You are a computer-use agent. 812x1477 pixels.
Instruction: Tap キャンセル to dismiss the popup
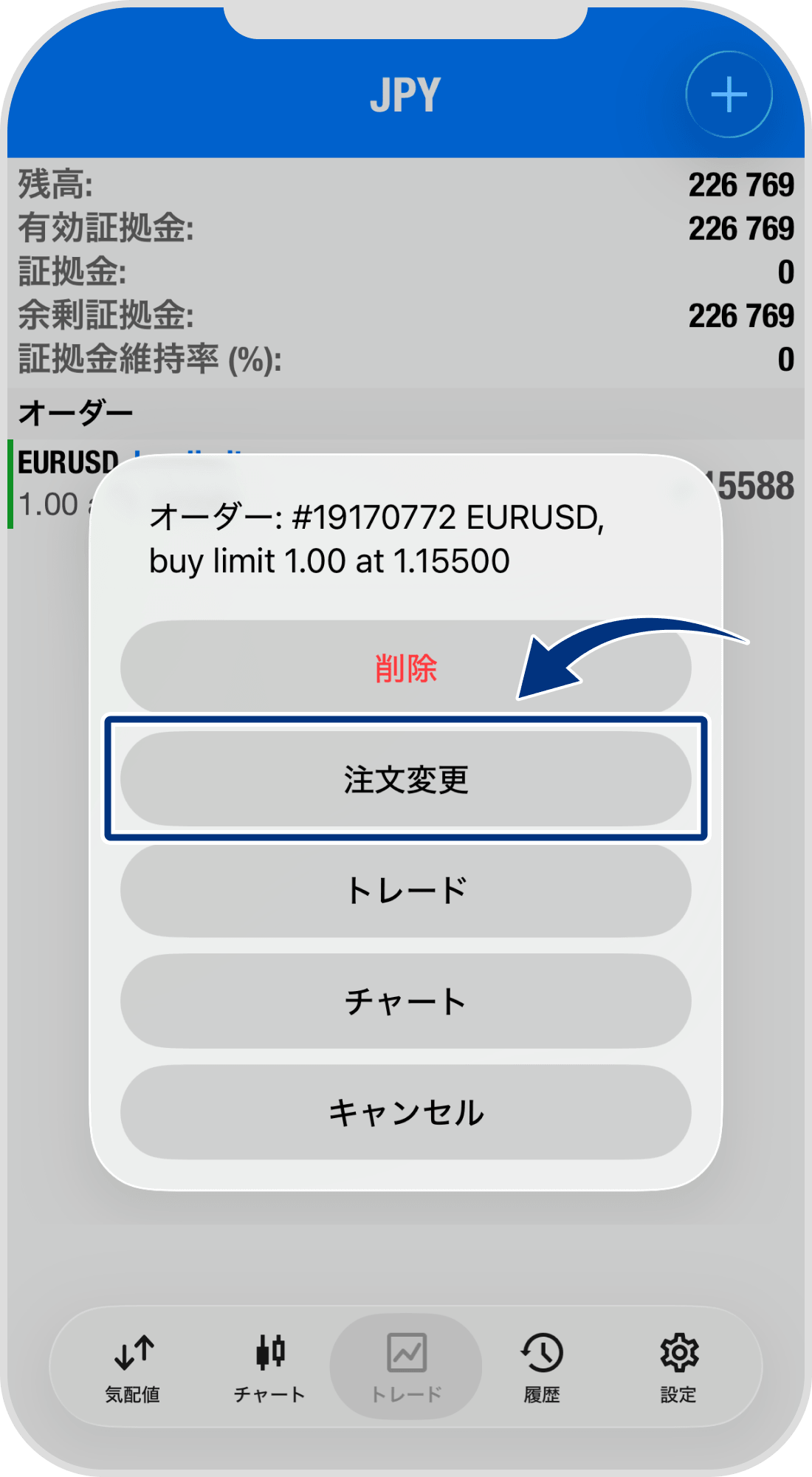point(406,1111)
